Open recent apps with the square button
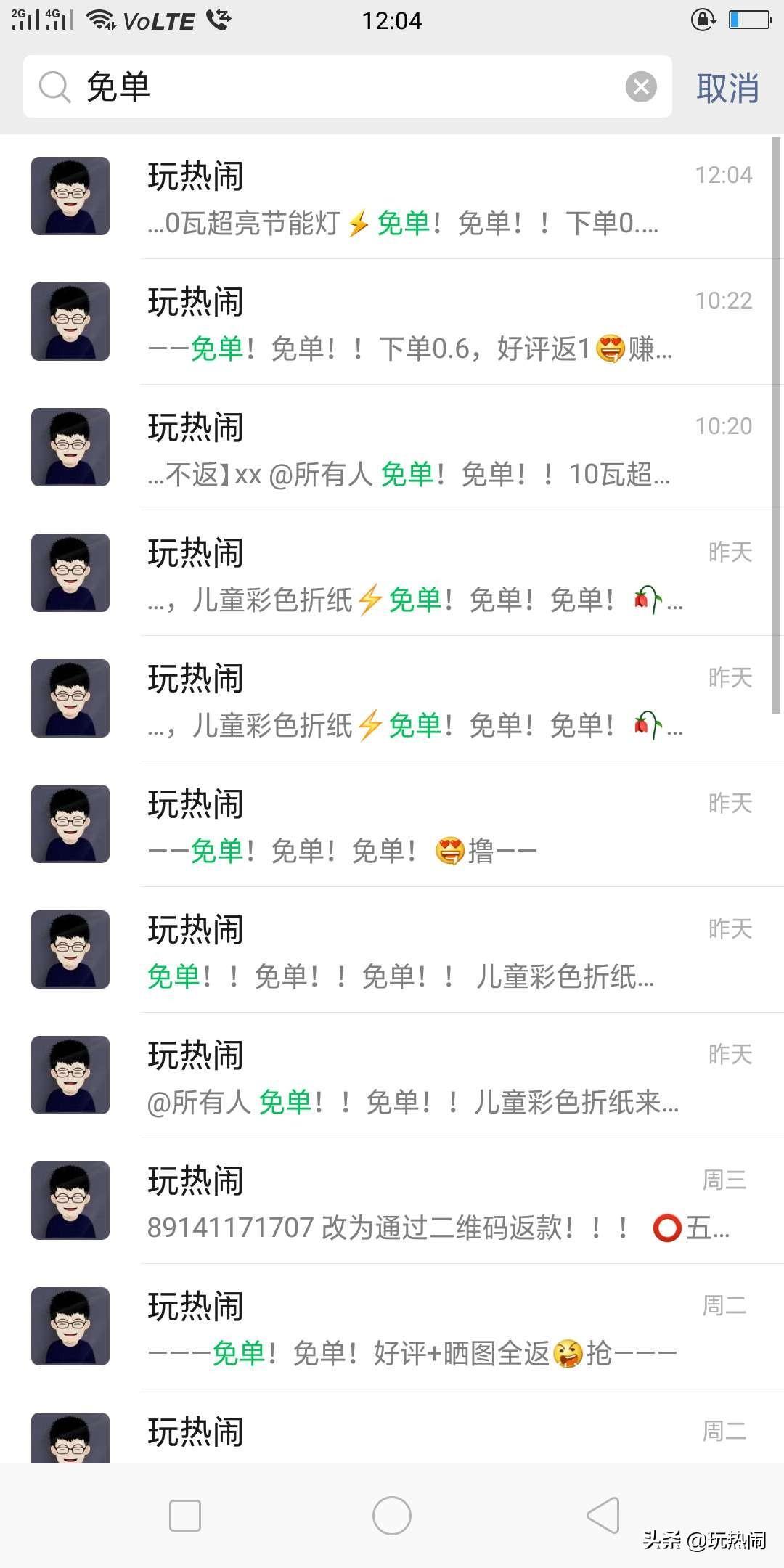The image size is (784, 1568). tap(185, 1516)
